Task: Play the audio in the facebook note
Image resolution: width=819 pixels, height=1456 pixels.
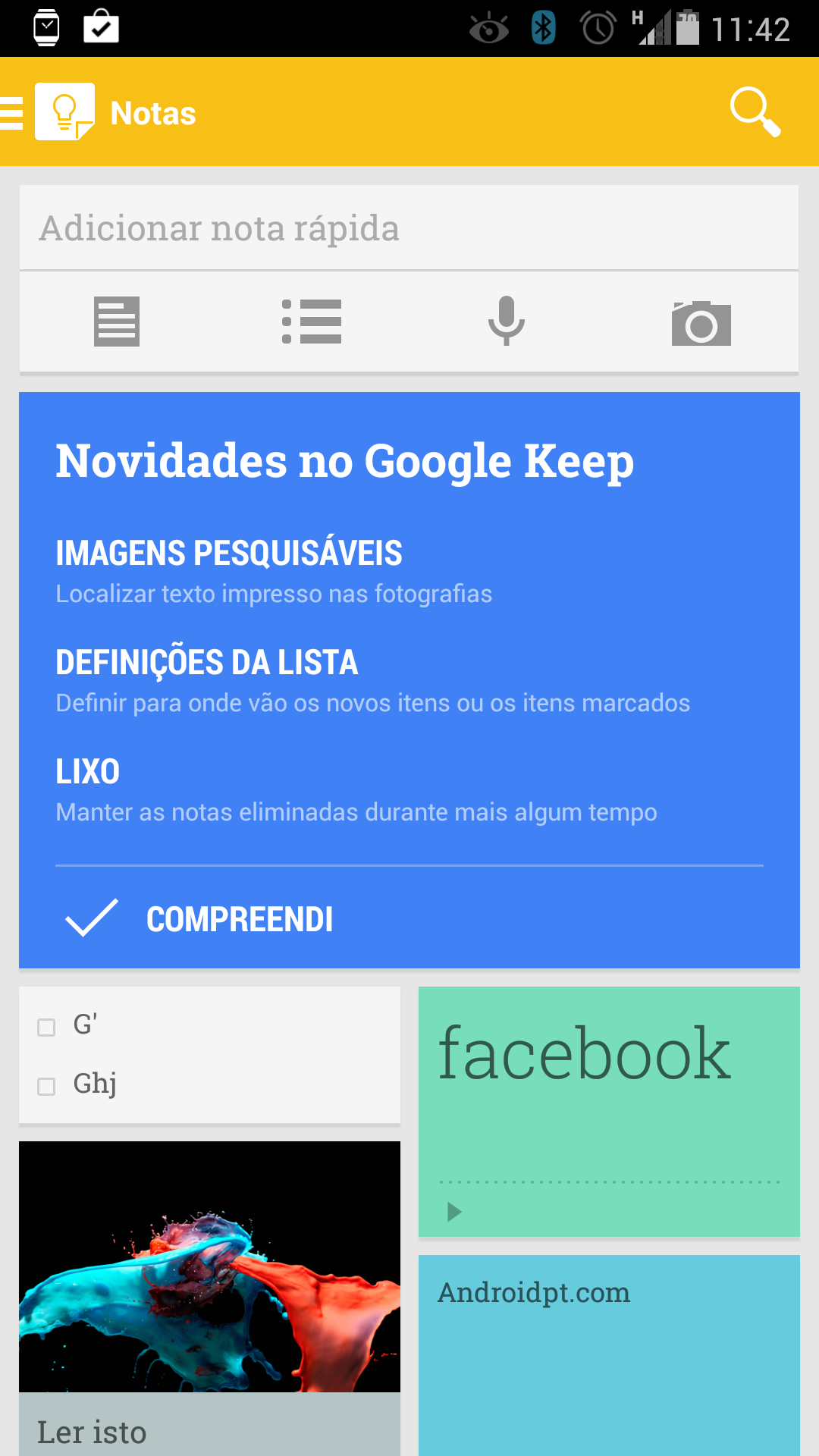Action: [x=454, y=1212]
